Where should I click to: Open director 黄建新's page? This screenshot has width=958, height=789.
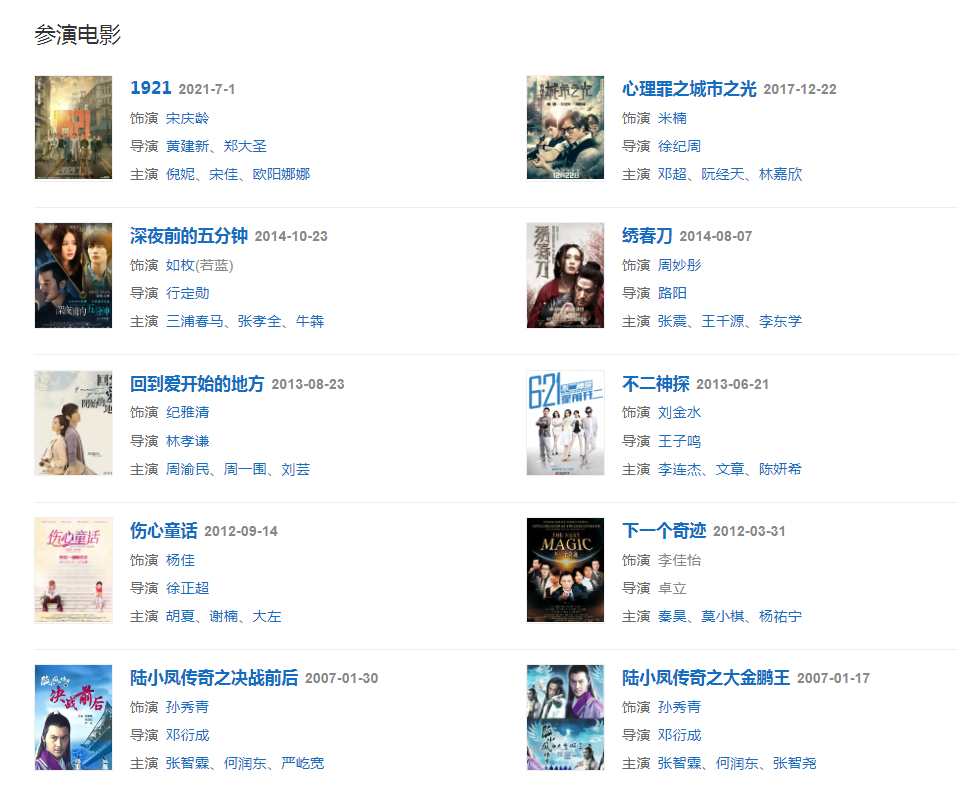click(187, 146)
